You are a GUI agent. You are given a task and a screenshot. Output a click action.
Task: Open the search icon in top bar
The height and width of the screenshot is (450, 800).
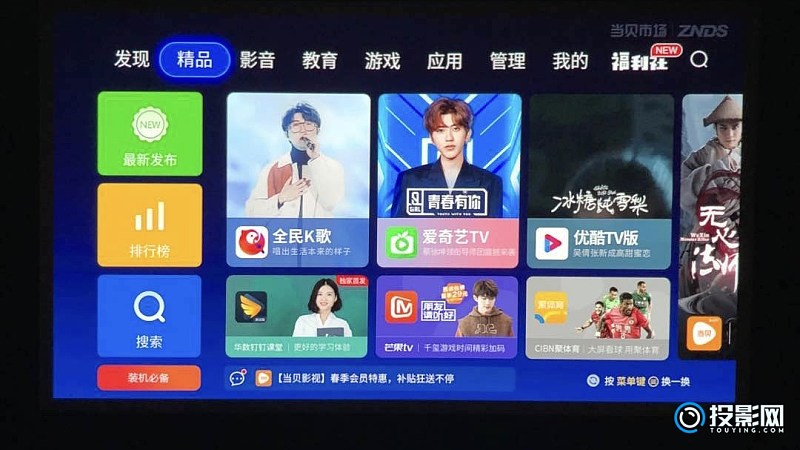click(x=699, y=59)
